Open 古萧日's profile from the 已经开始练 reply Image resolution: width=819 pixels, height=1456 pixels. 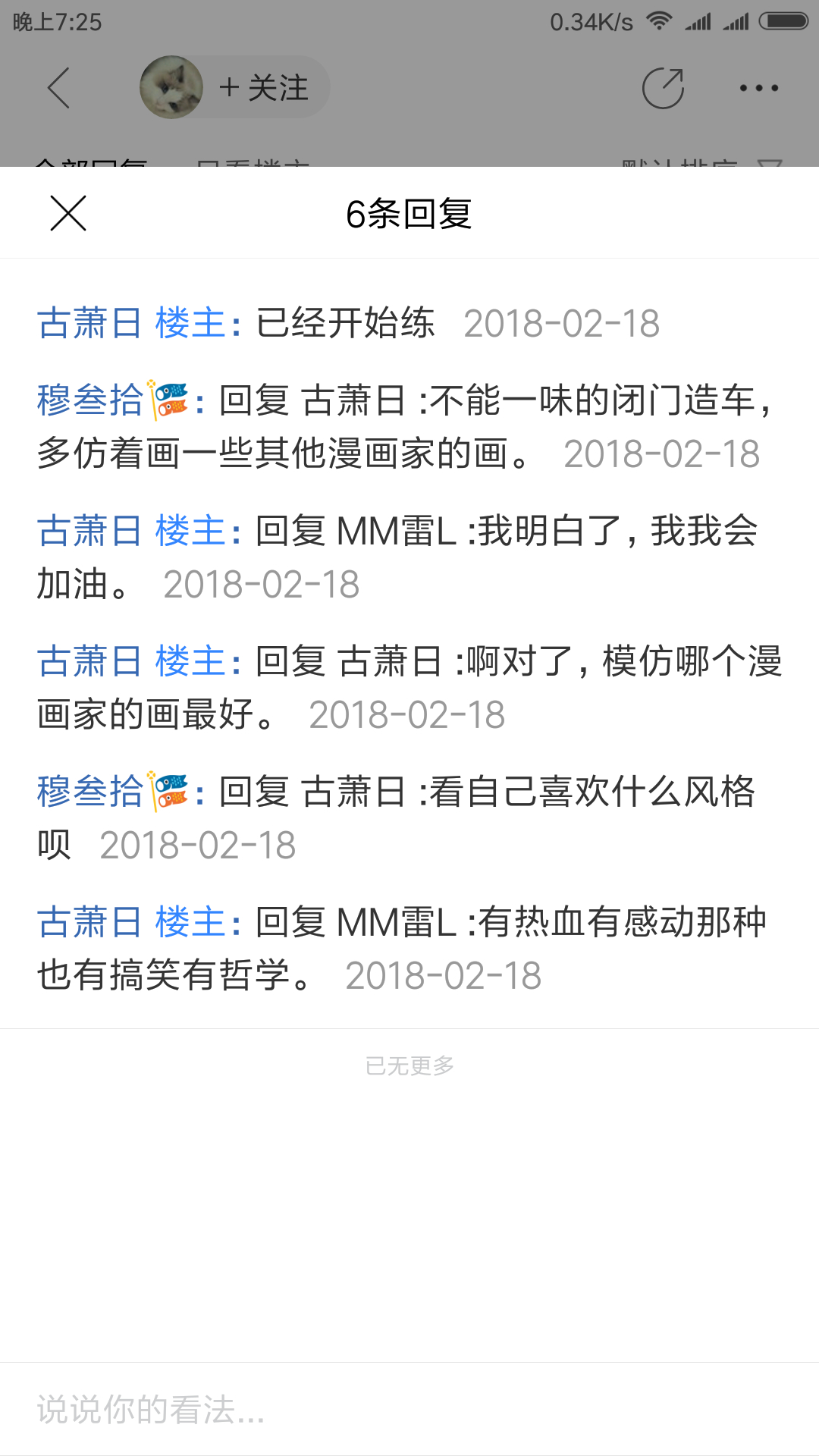point(89,323)
